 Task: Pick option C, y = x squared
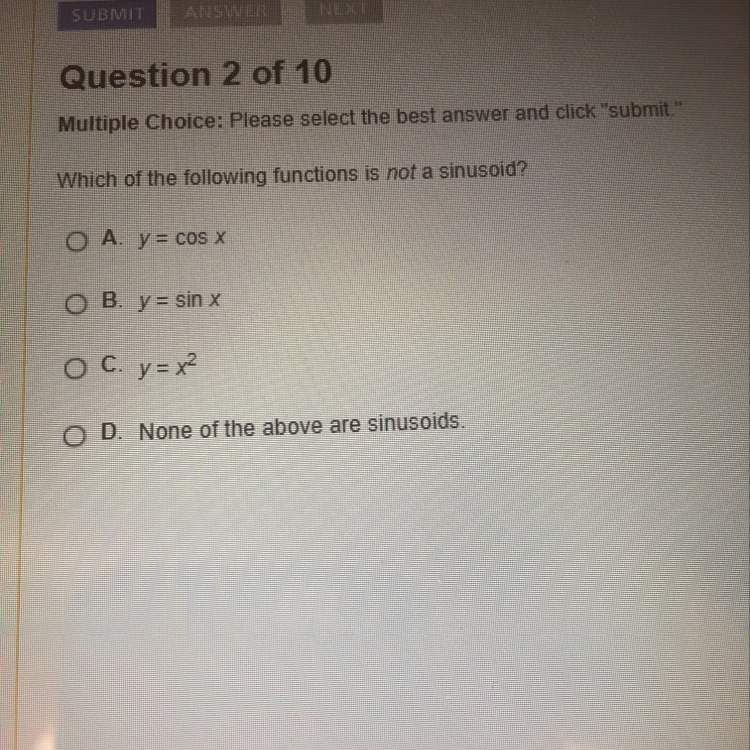click(x=76, y=369)
